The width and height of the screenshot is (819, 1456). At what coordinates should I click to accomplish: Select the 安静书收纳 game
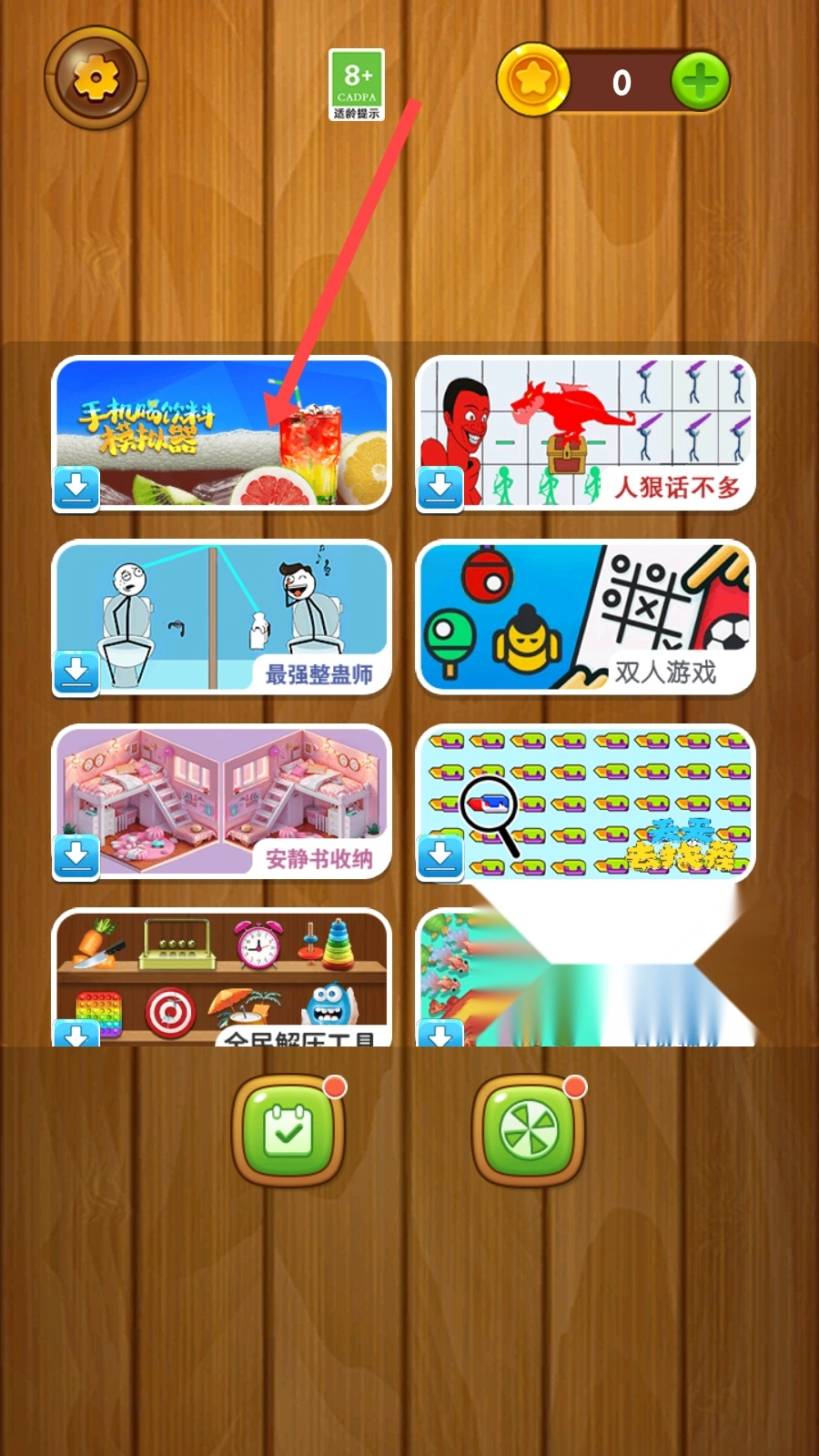pos(222,803)
